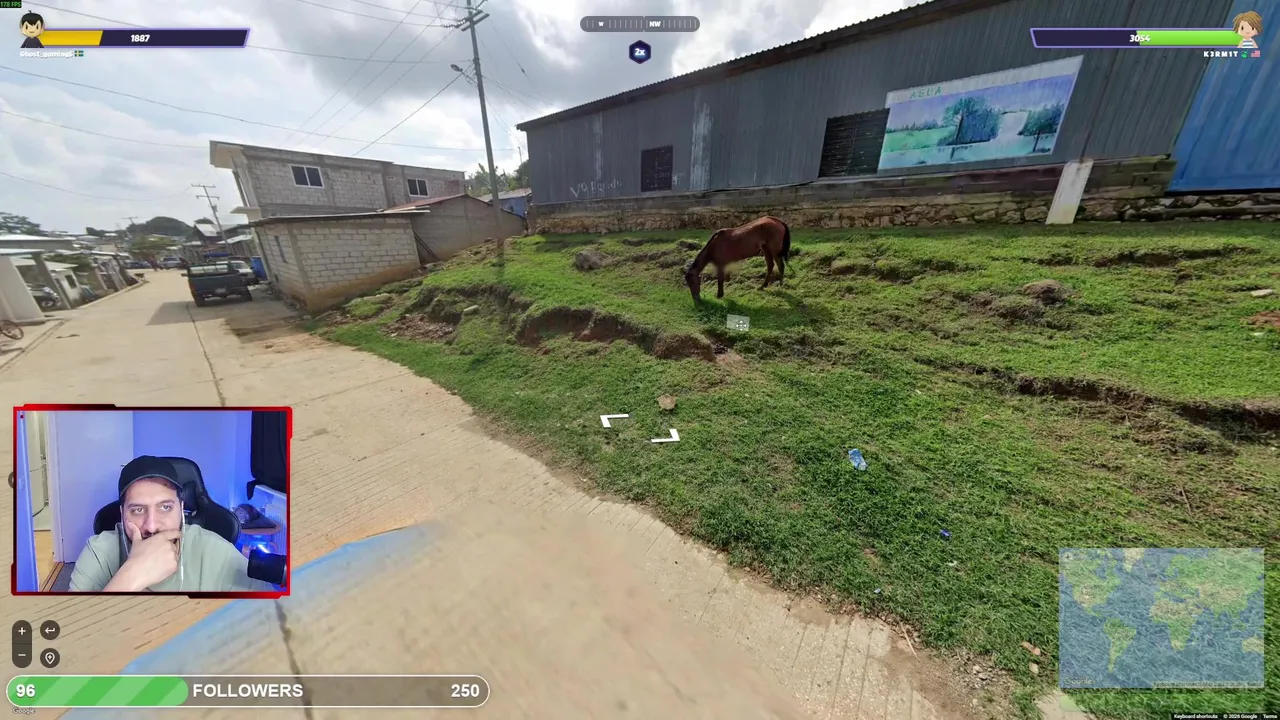Zoom in with the plus button
Image resolution: width=1280 pixels, height=720 pixels.
point(21,631)
